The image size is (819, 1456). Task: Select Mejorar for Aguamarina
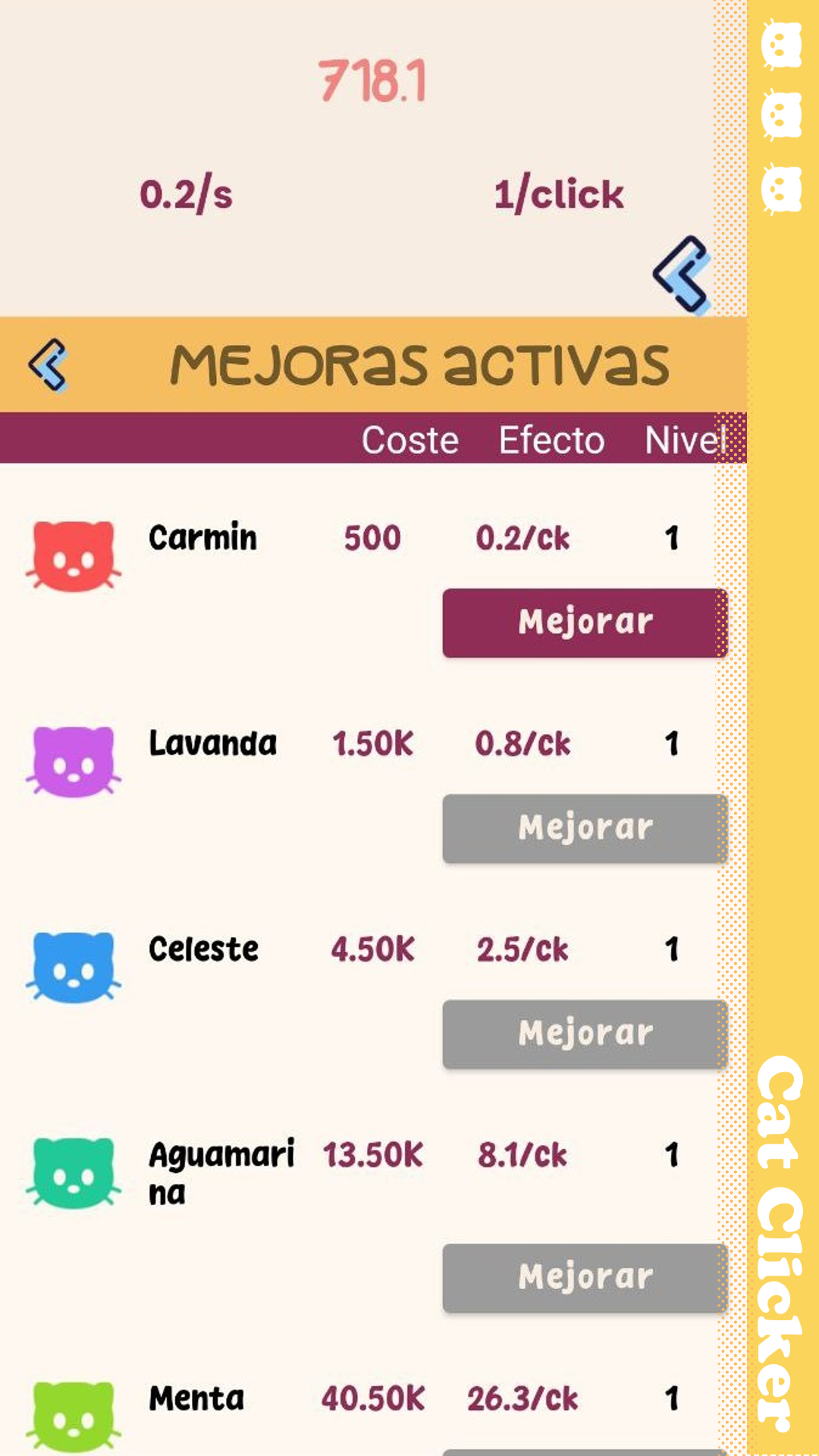(585, 1278)
